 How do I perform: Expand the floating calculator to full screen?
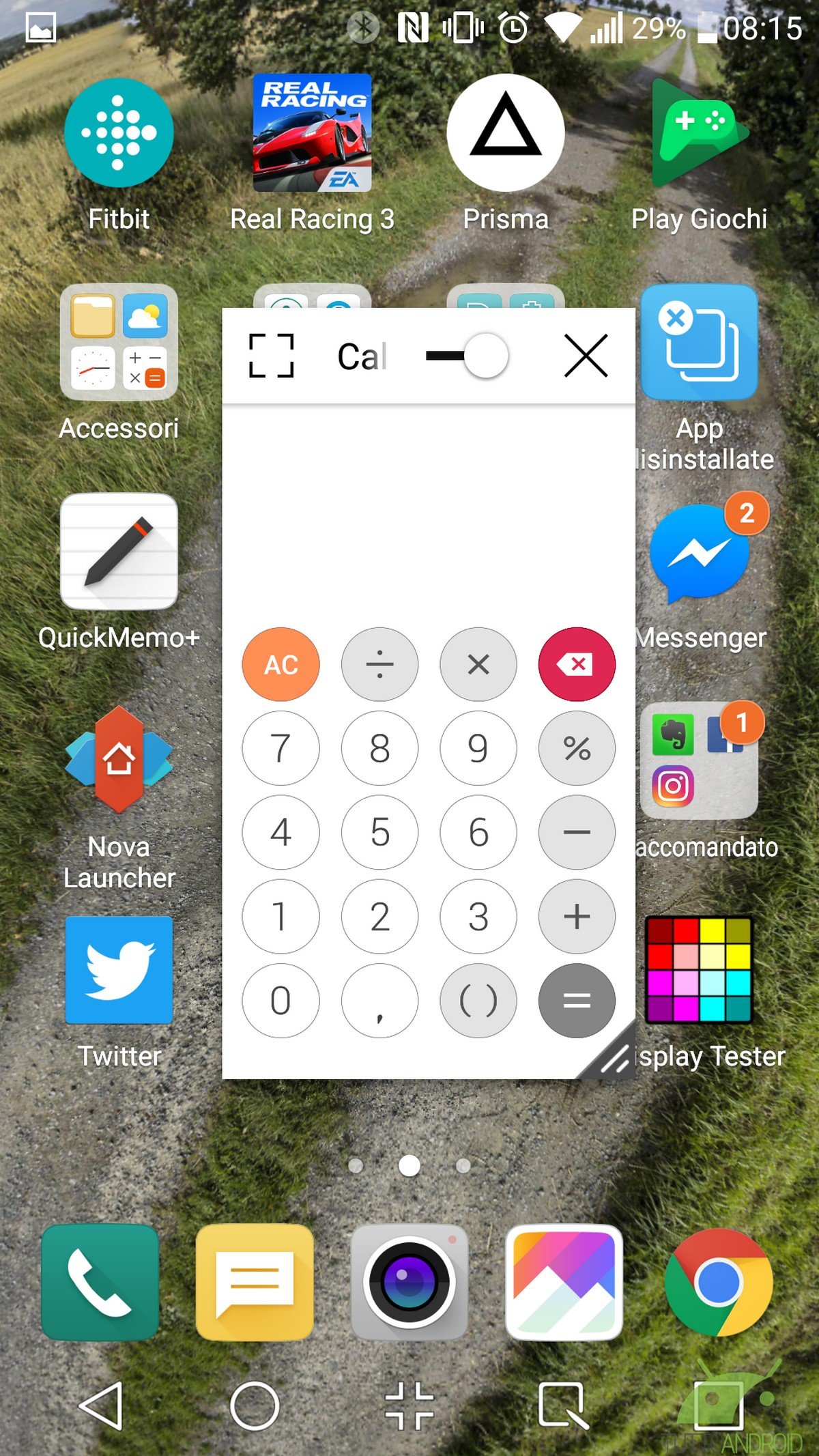click(271, 356)
